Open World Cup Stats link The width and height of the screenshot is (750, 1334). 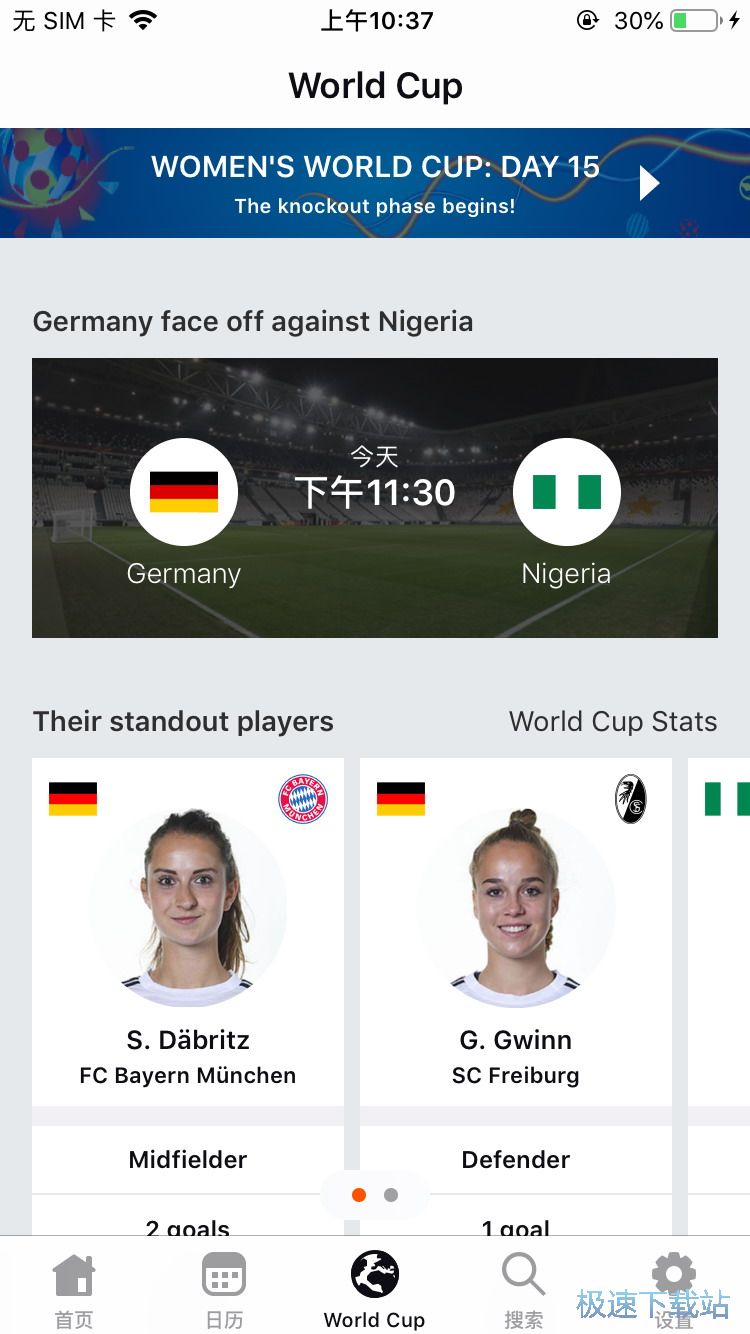click(x=612, y=722)
